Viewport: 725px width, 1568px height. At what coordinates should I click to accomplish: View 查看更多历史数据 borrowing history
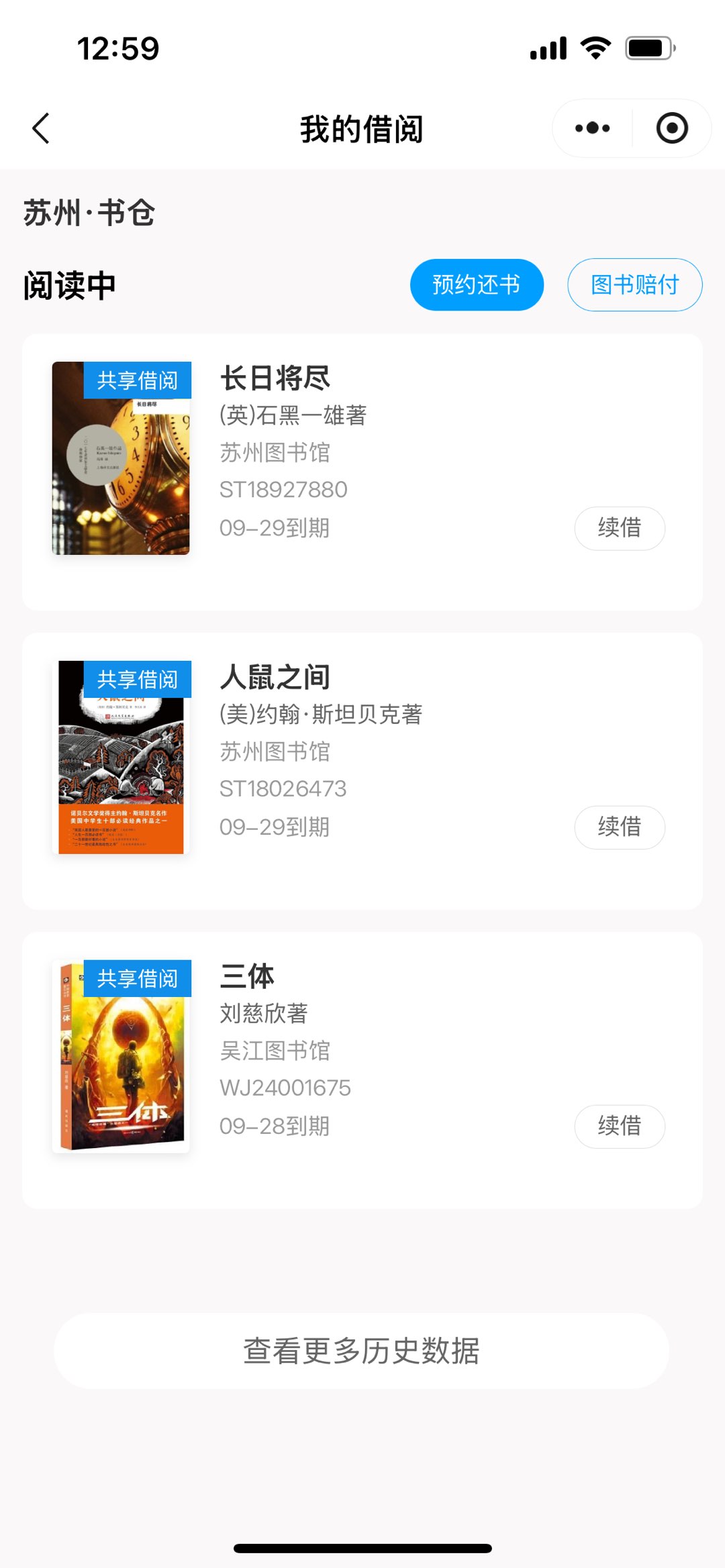(x=361, y=1351)
